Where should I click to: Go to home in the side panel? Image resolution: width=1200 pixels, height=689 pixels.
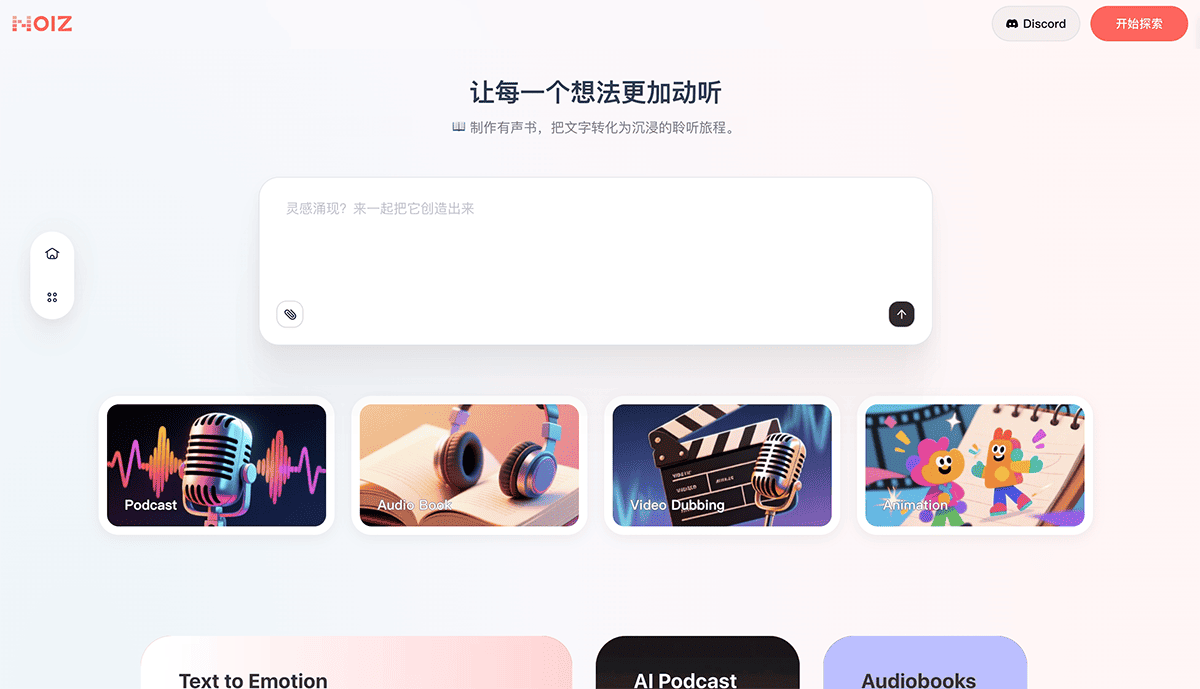(x=52, y=254)
